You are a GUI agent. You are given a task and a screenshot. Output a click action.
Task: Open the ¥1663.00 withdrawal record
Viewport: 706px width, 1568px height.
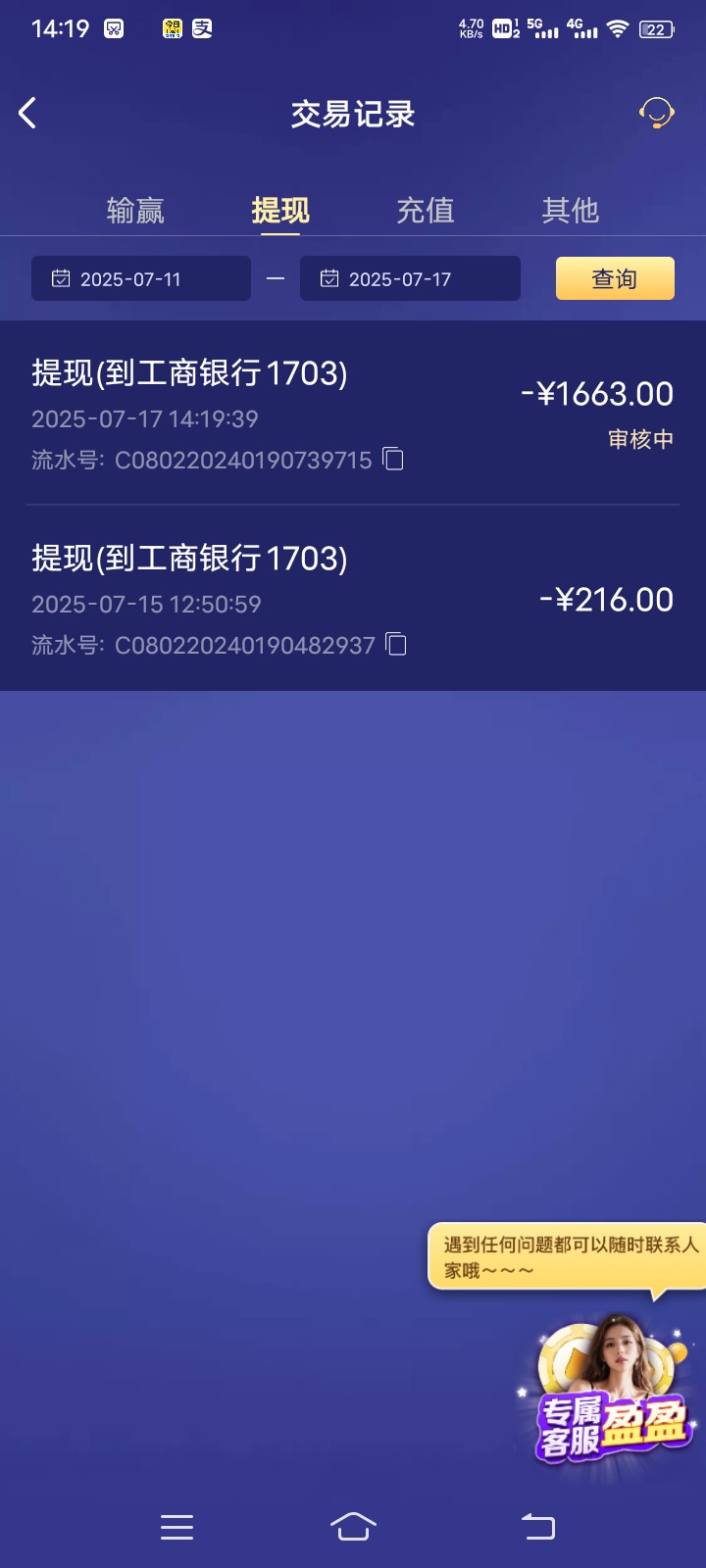(x=353, y=412)
